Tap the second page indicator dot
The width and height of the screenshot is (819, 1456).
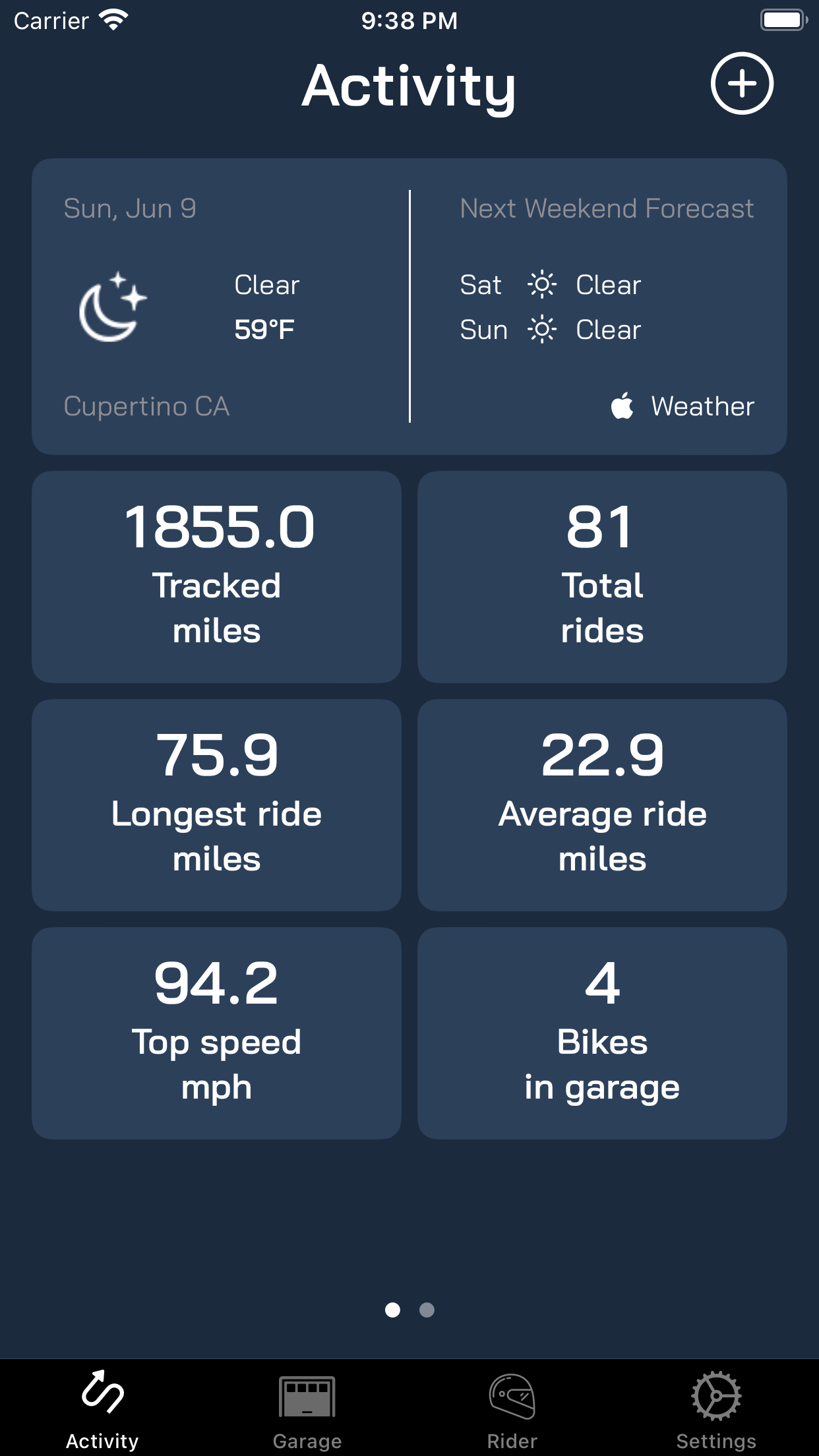point(427,1310)
